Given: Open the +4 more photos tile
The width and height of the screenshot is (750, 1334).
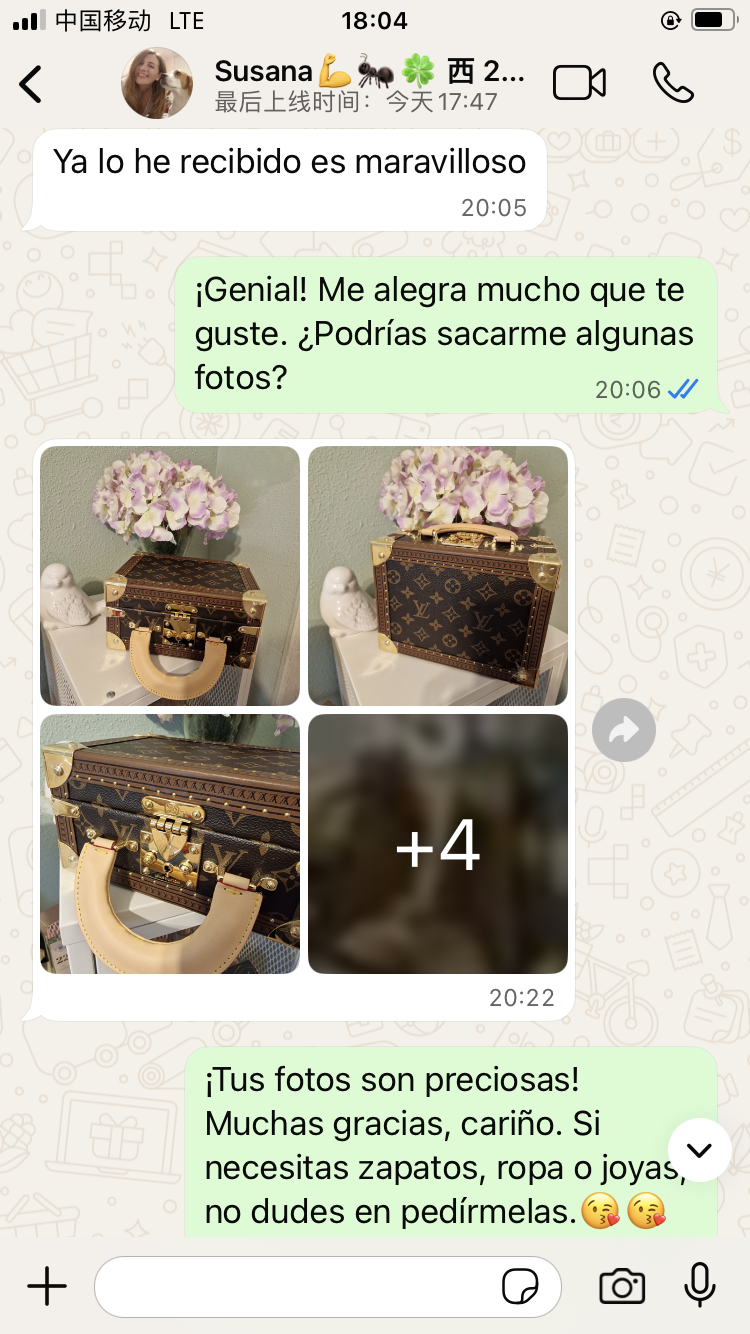Looking at the screenshot, I should click(438, 843).
